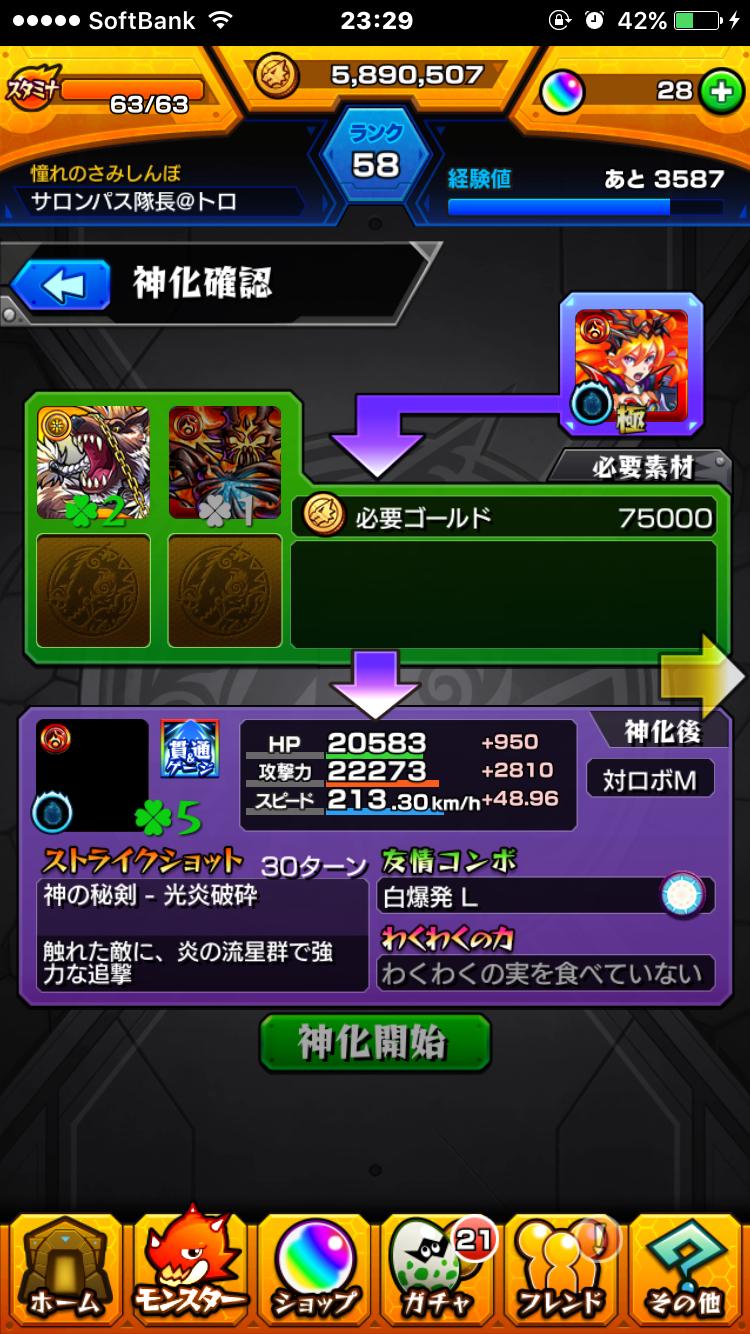
Task: Go to the ガチャ tab
Action: tap(436, 1267)
